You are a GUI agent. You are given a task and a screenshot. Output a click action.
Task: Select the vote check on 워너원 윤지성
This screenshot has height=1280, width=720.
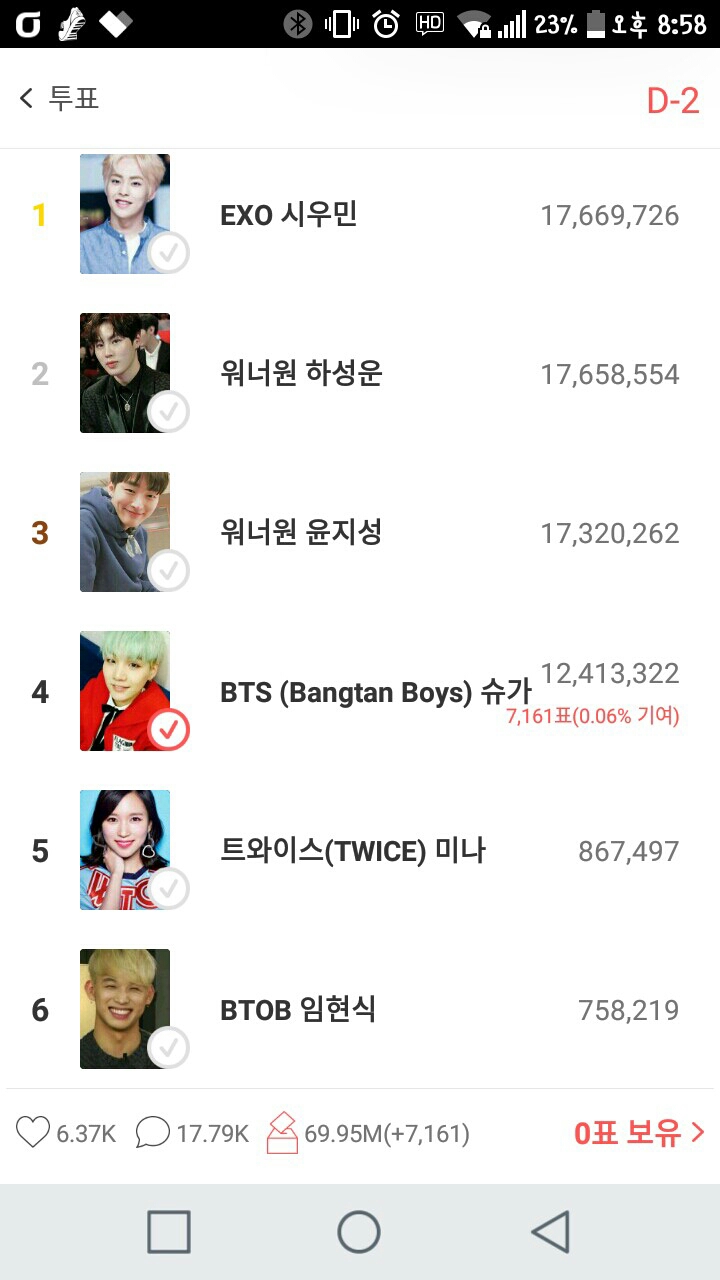coord(169,571)
